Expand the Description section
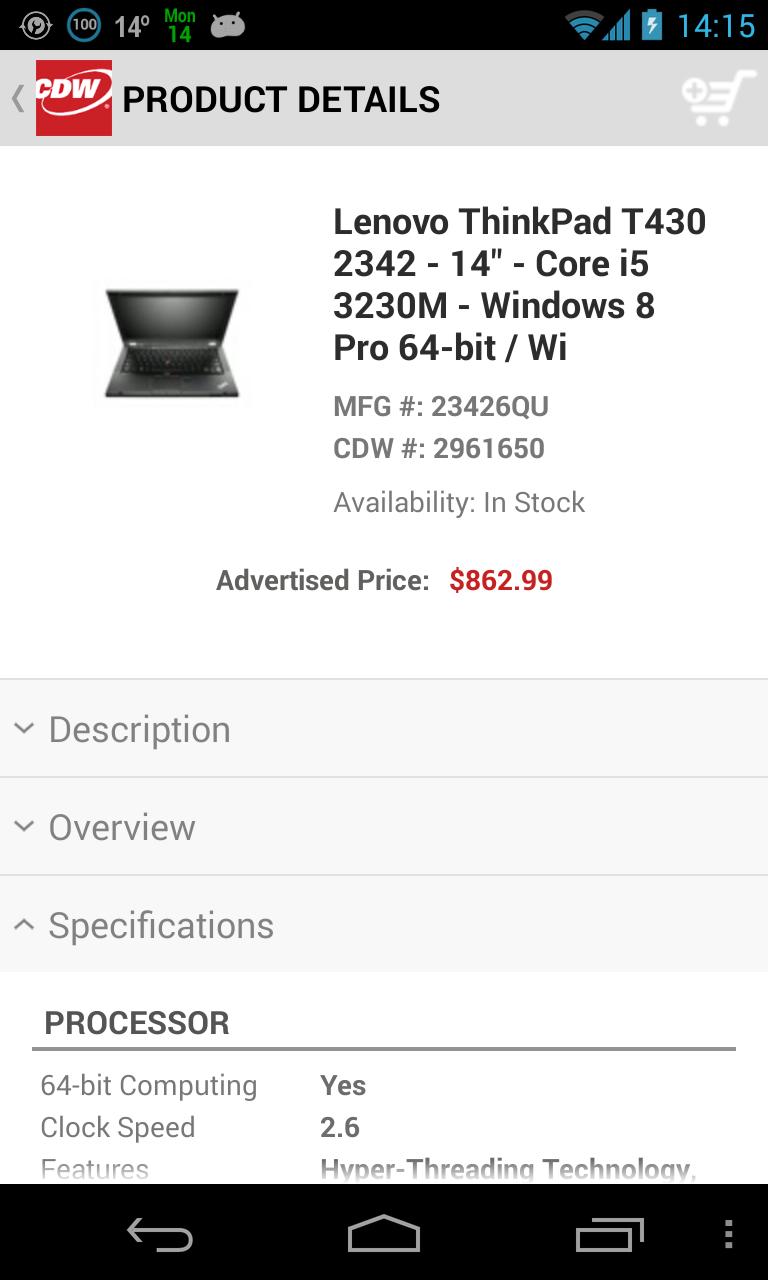This screenshot has height=1280, width=768. (384, 729)
